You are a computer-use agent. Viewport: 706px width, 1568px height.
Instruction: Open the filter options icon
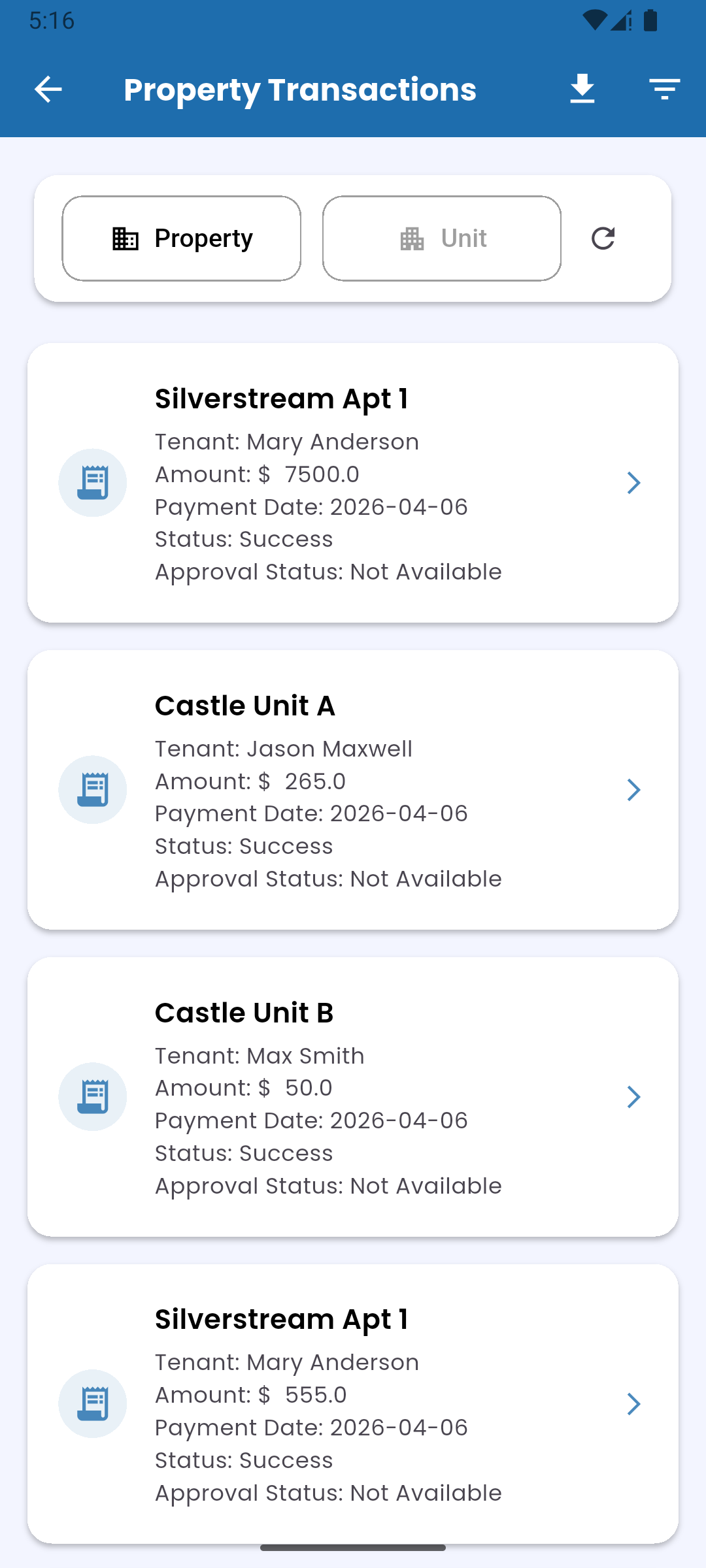click(664, 90)
